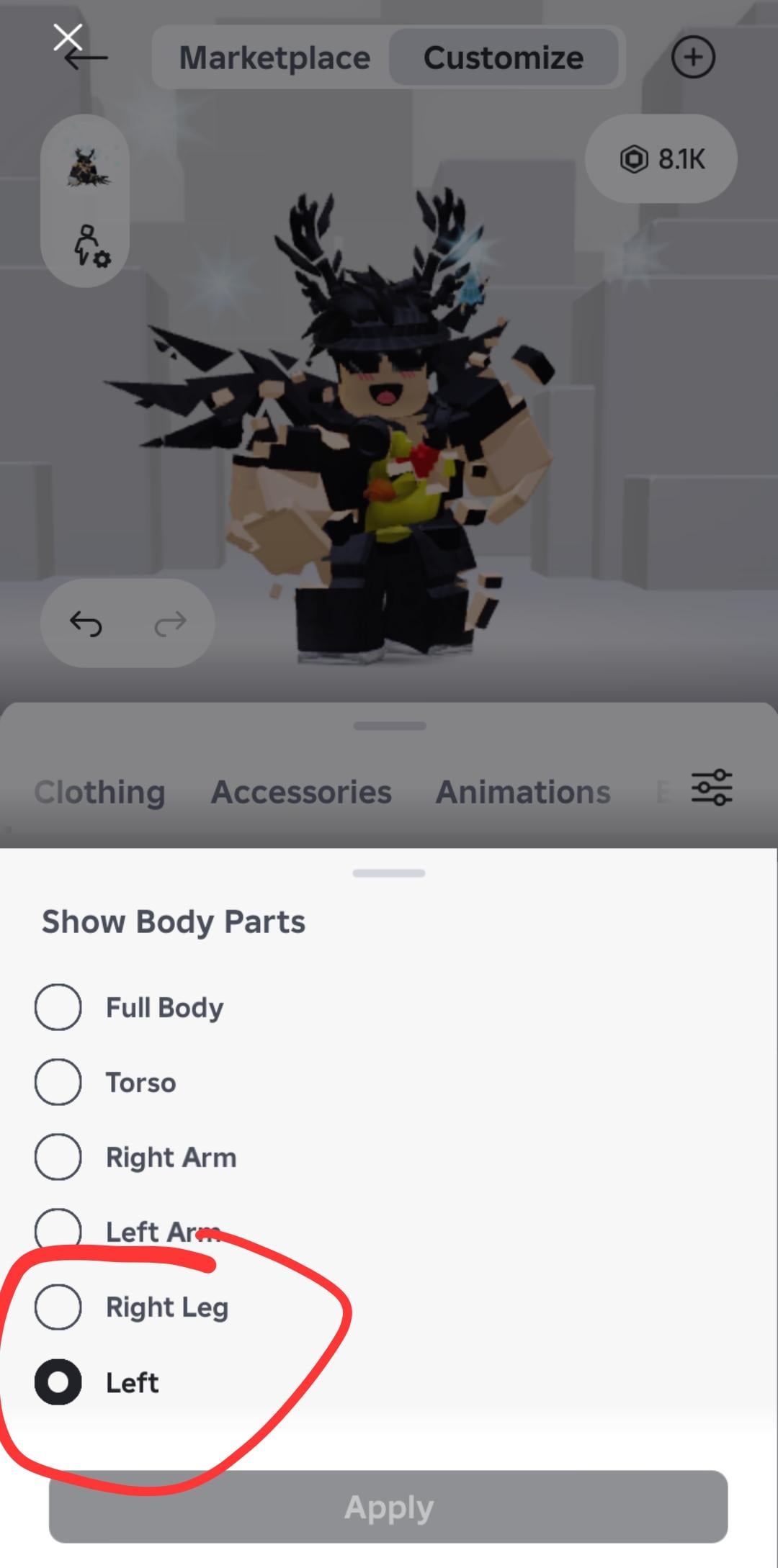Viewport: 778px width, 1568px height.
Task: Open the filter sliders icon
Action: coord(712,787)
